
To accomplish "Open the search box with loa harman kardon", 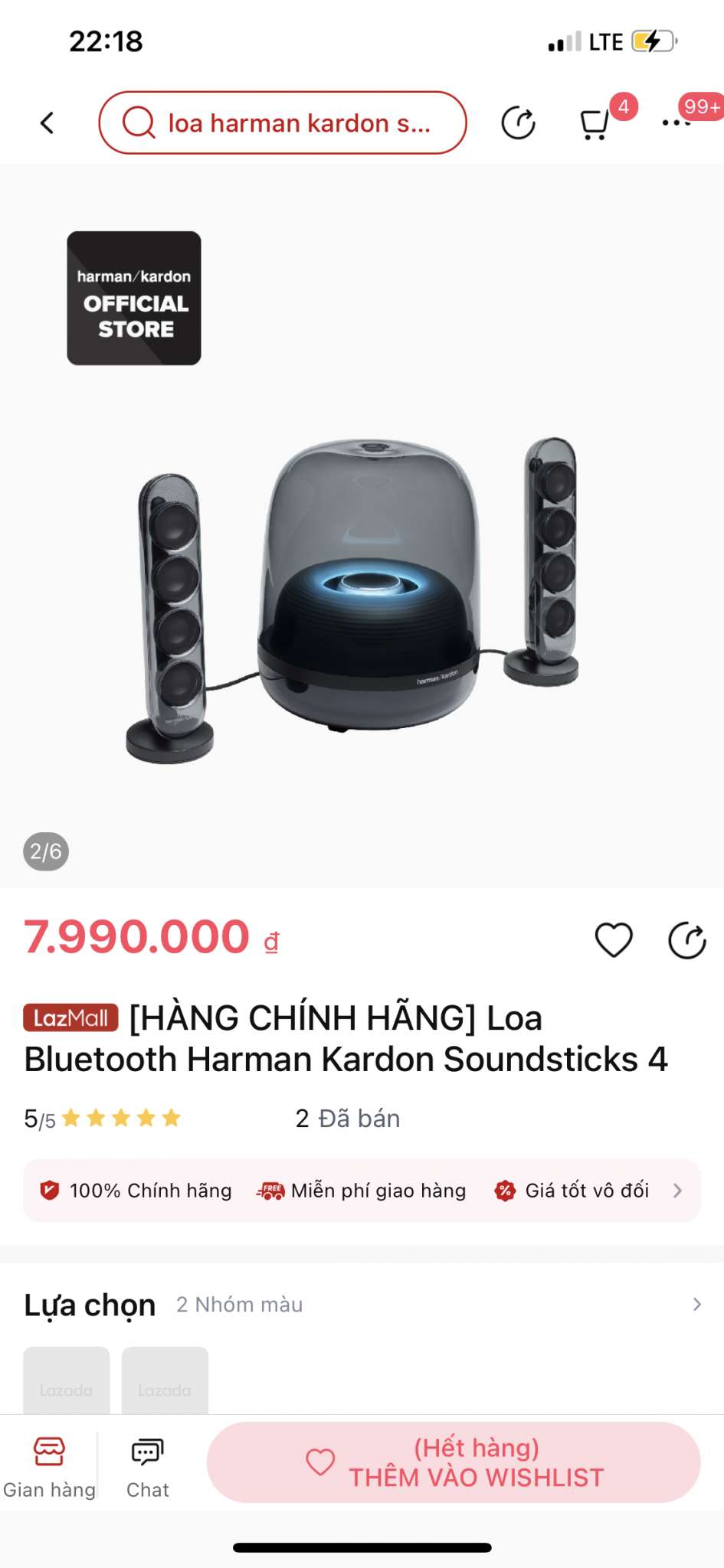I will 283,123.
